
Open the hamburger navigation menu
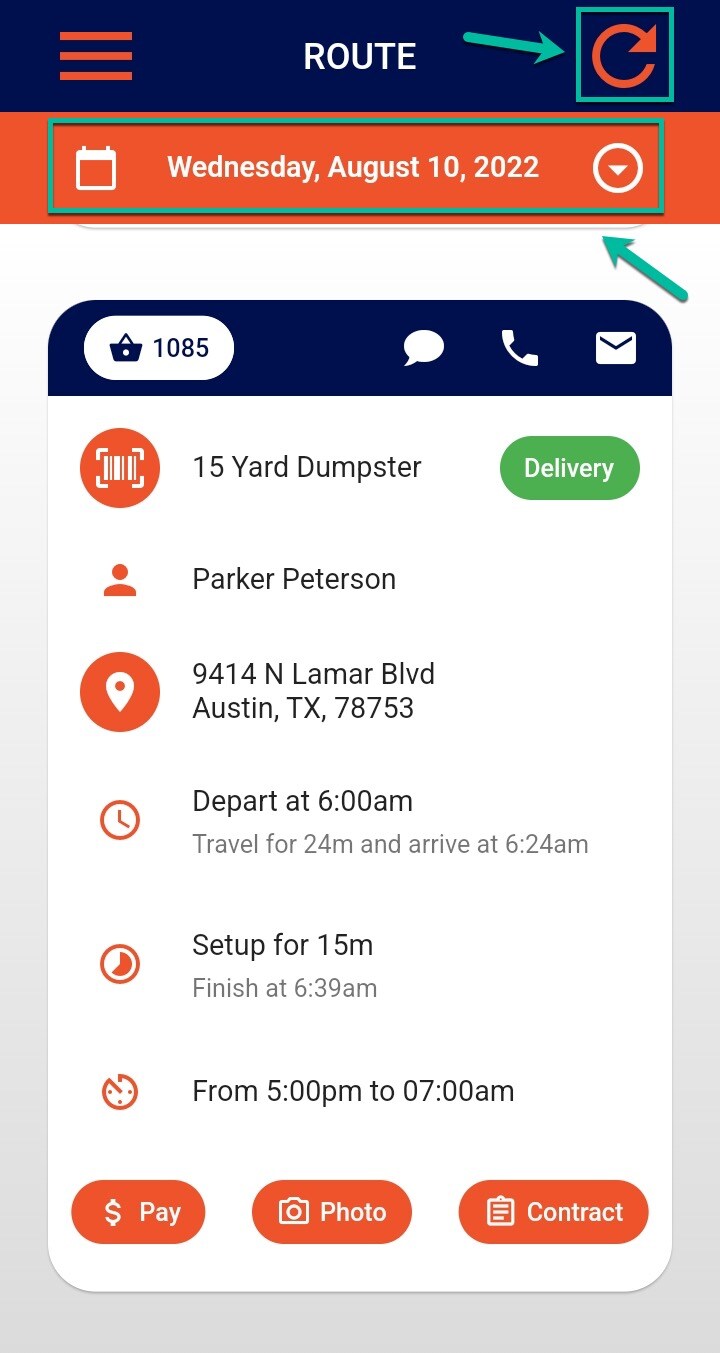(x=96, y=56)
